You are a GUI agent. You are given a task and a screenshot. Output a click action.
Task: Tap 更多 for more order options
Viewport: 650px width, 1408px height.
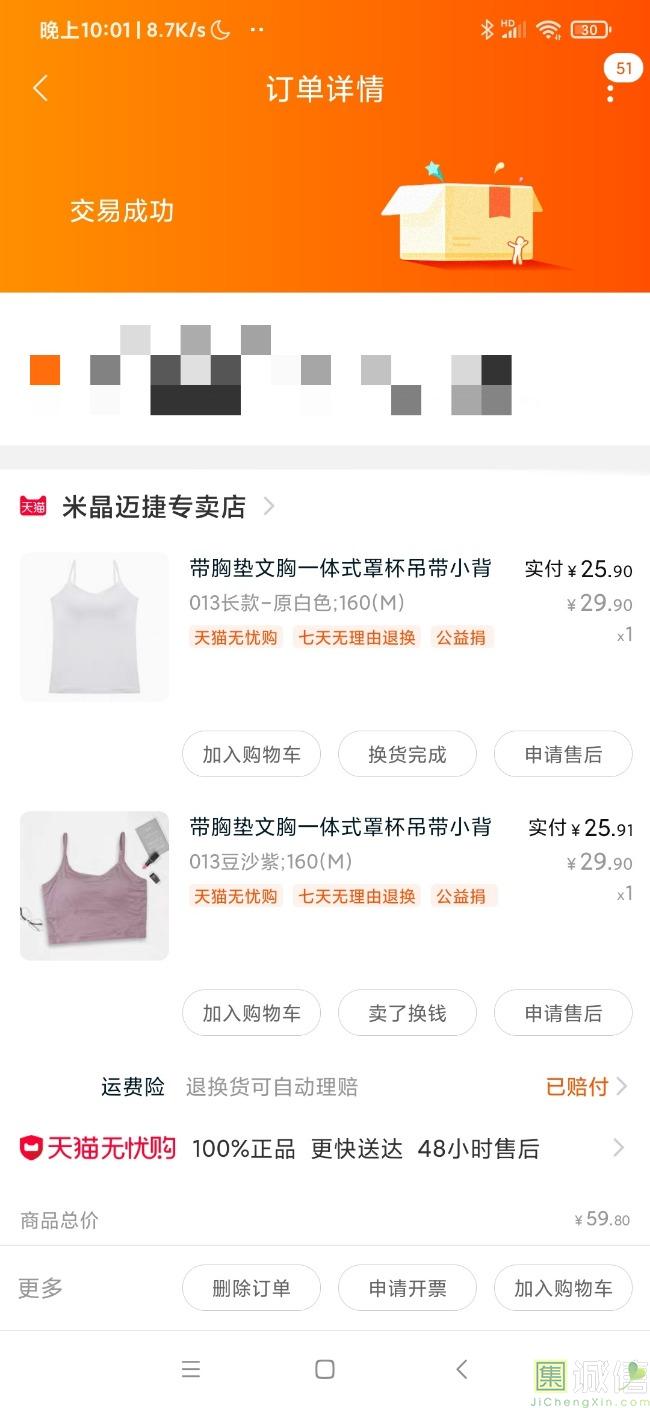pyautogui.click(x=41, y=1288)
